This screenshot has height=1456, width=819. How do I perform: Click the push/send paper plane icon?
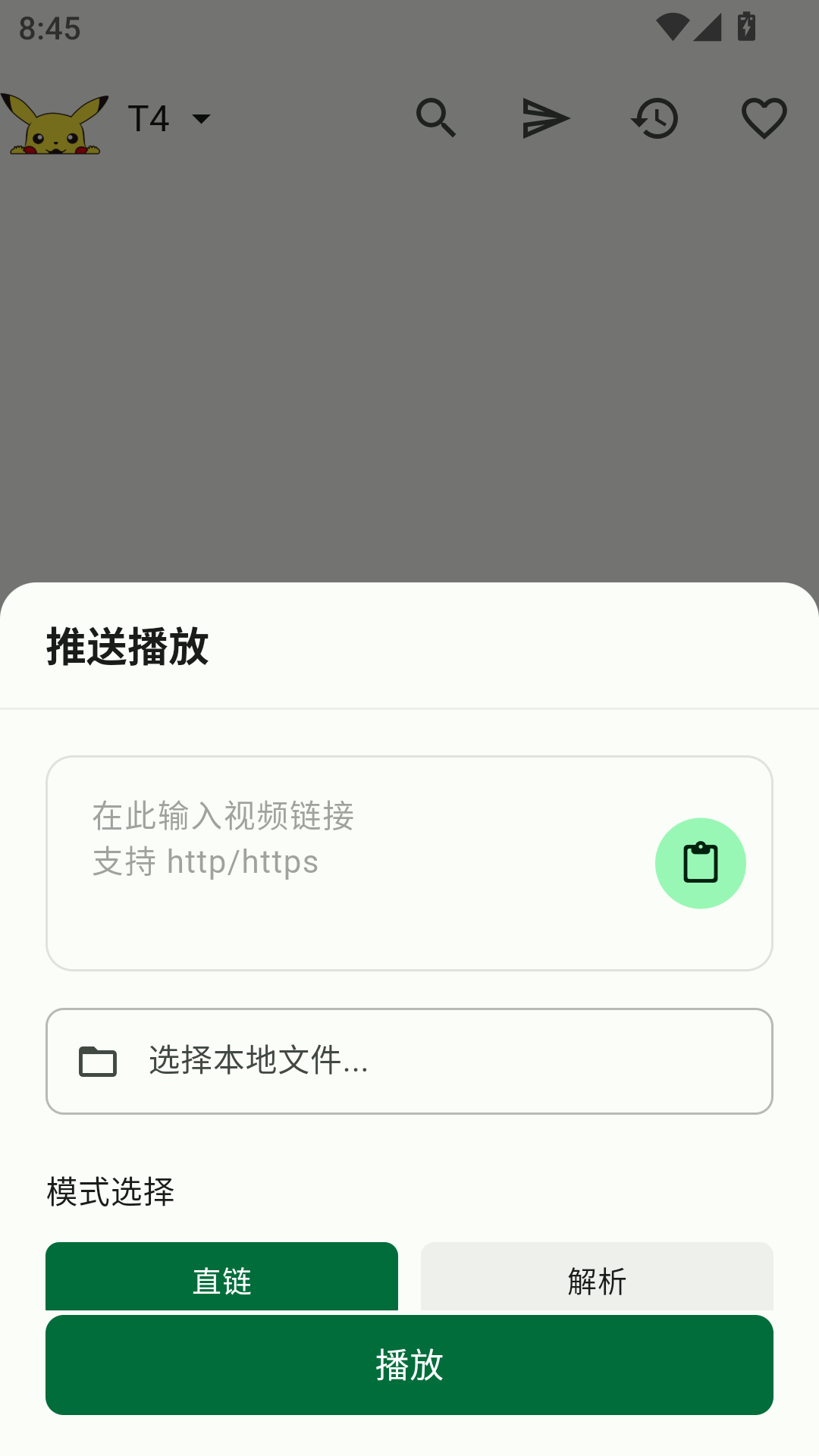tap(546, 118)
